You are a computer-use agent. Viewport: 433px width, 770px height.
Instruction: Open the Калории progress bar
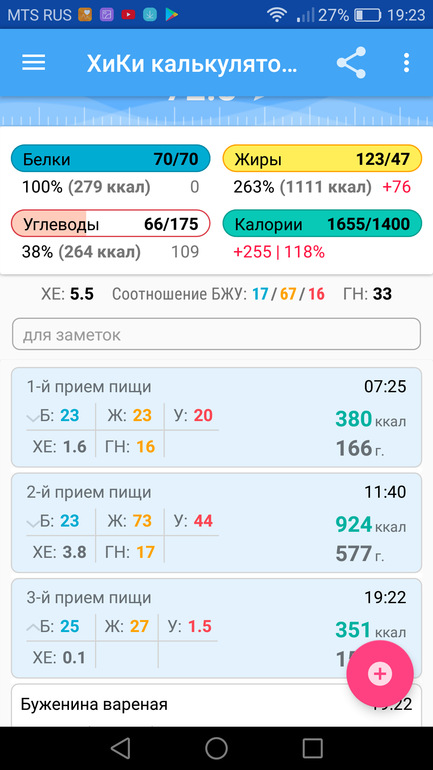coord(323,224)
